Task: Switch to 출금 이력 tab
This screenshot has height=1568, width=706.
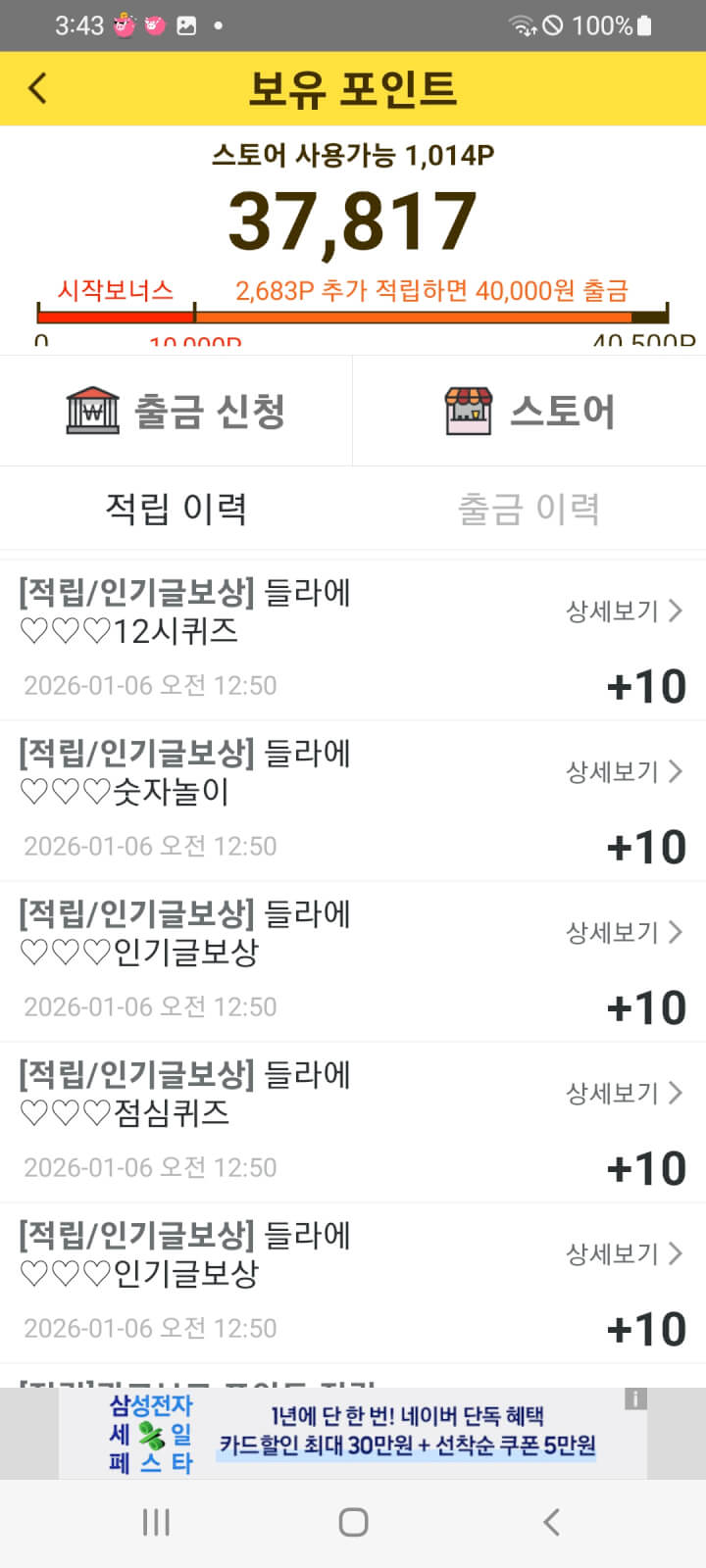Action: [x=529, y=509]
